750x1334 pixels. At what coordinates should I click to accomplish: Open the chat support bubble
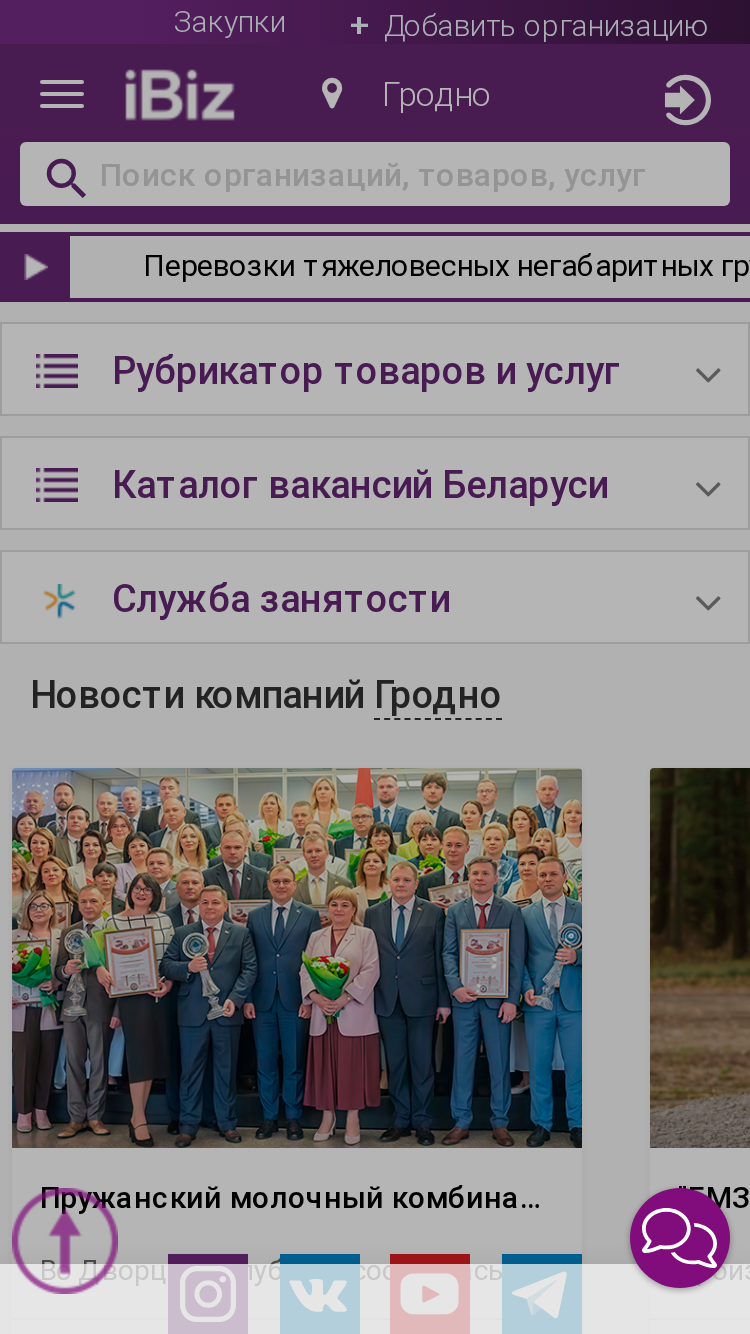[x=680, y=1238]
